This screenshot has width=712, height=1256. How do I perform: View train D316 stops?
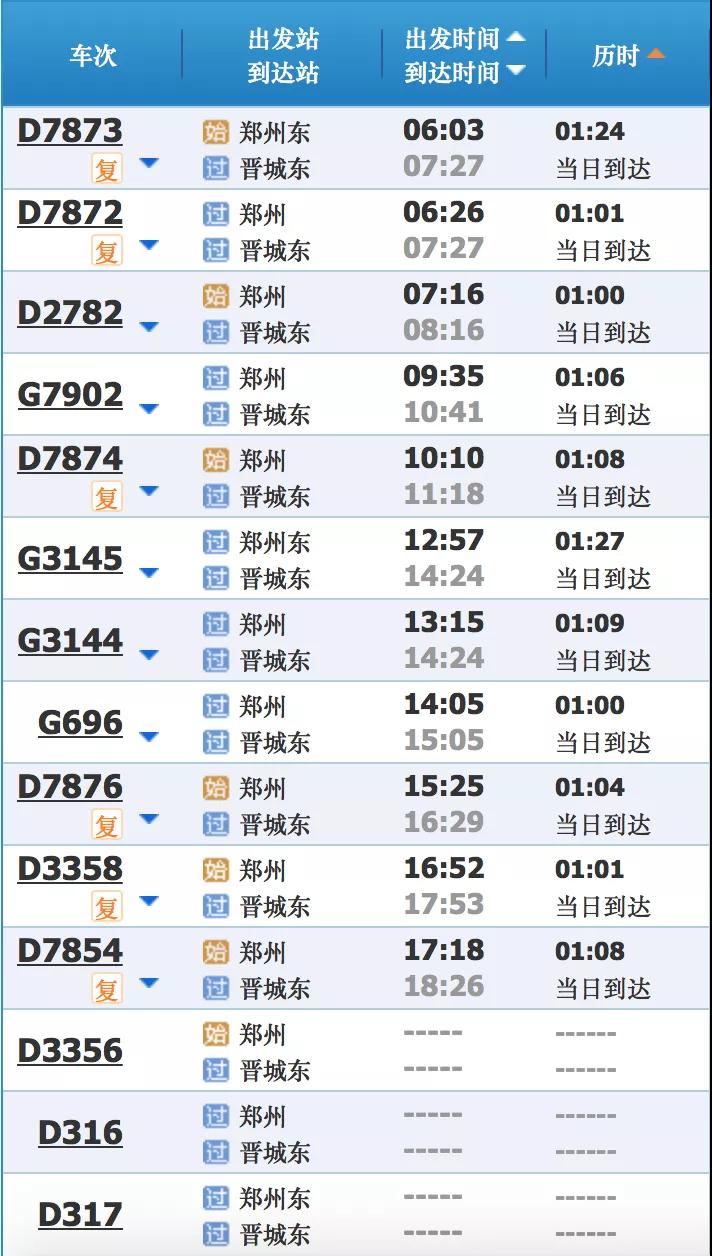click(x=80, y=1133)
